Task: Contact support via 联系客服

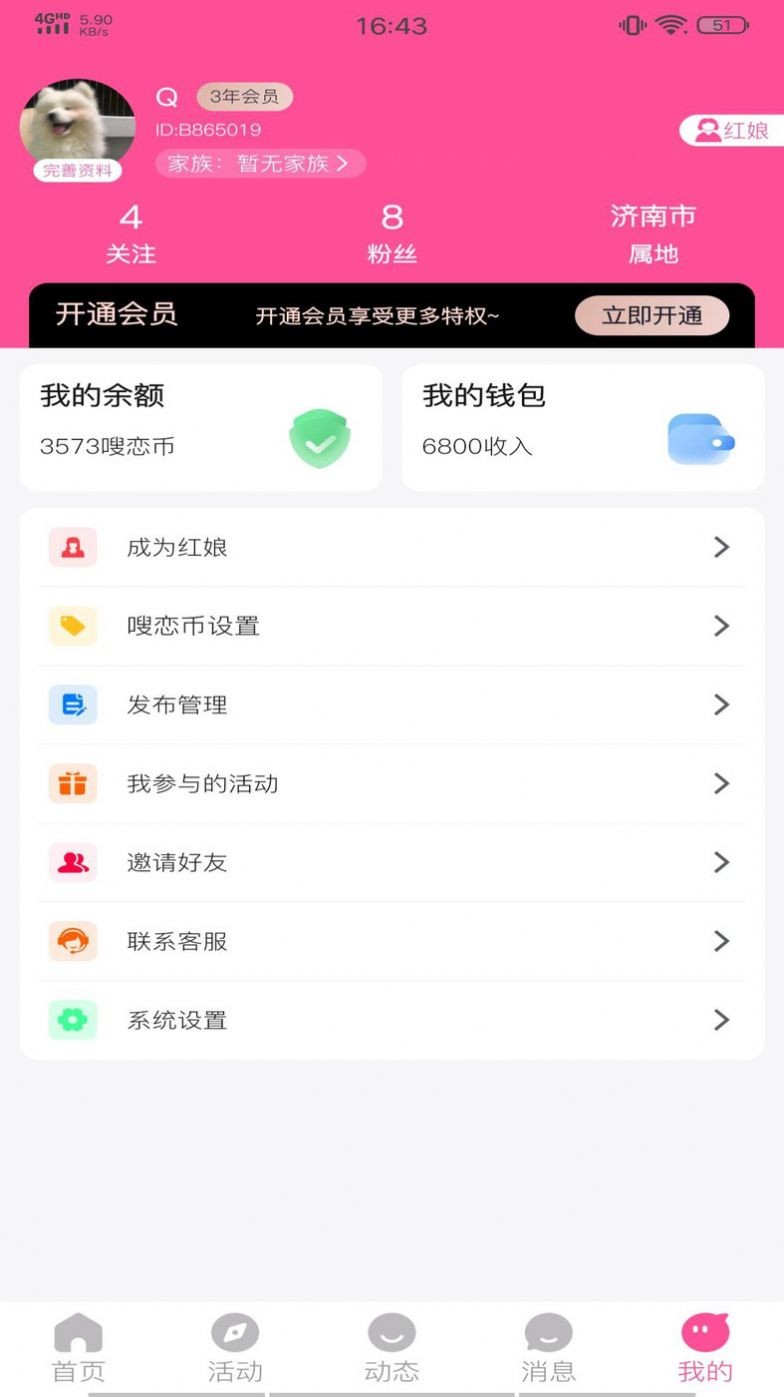Action: pyautogui.click(x=392, y=941)
